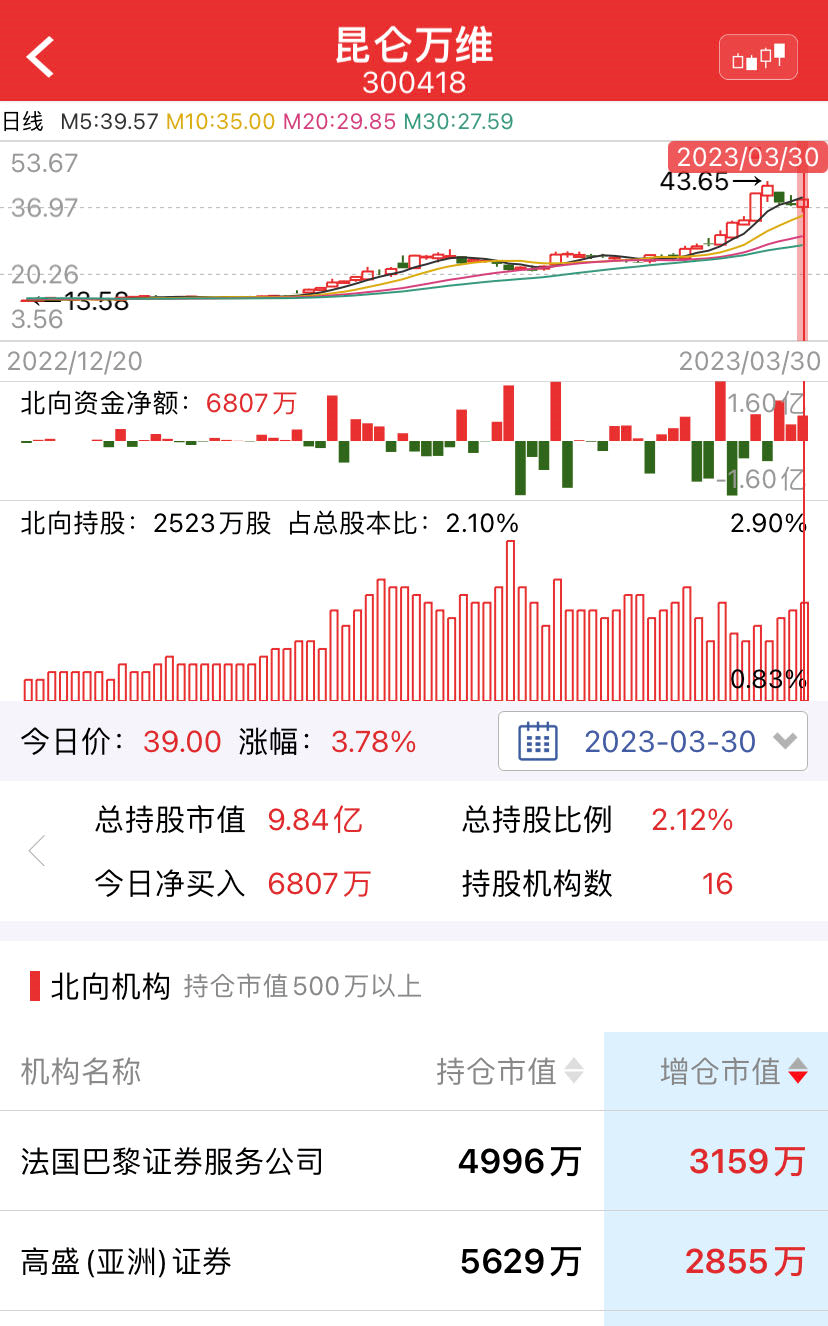Viewport: 828px width, 1326px height.
Task: Open the 2023-03-30 date picker
Action: pos(652,741)
